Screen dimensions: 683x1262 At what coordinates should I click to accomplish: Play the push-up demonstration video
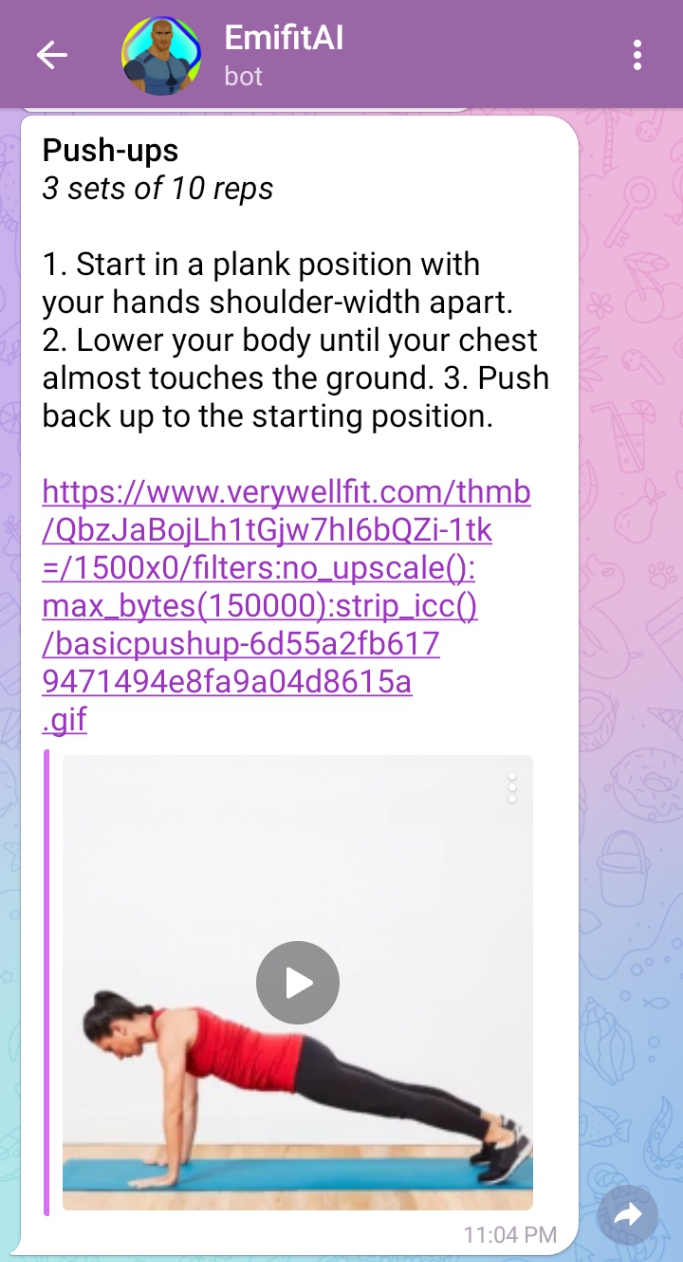(298, 983)
